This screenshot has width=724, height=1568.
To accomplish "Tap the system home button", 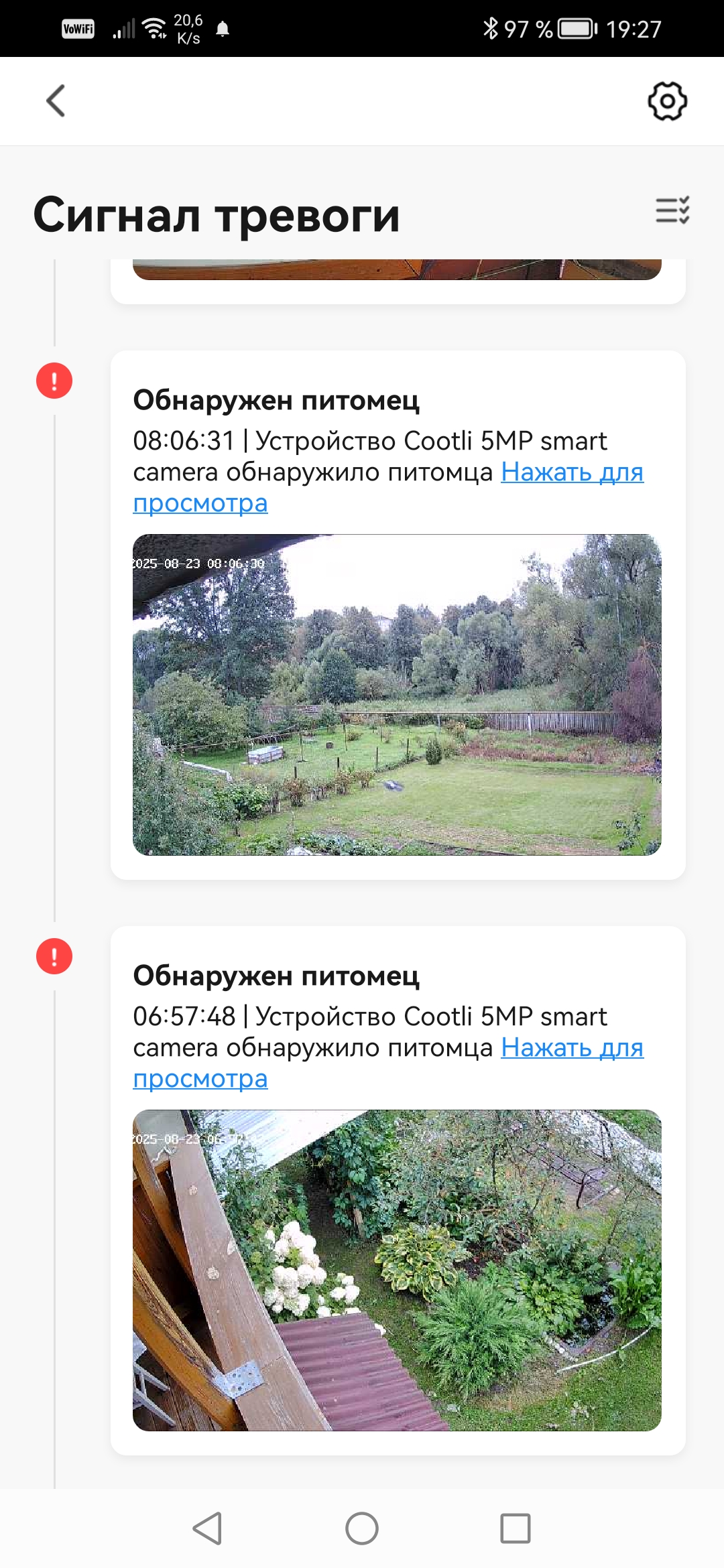I will click(x=362, y=1528).
